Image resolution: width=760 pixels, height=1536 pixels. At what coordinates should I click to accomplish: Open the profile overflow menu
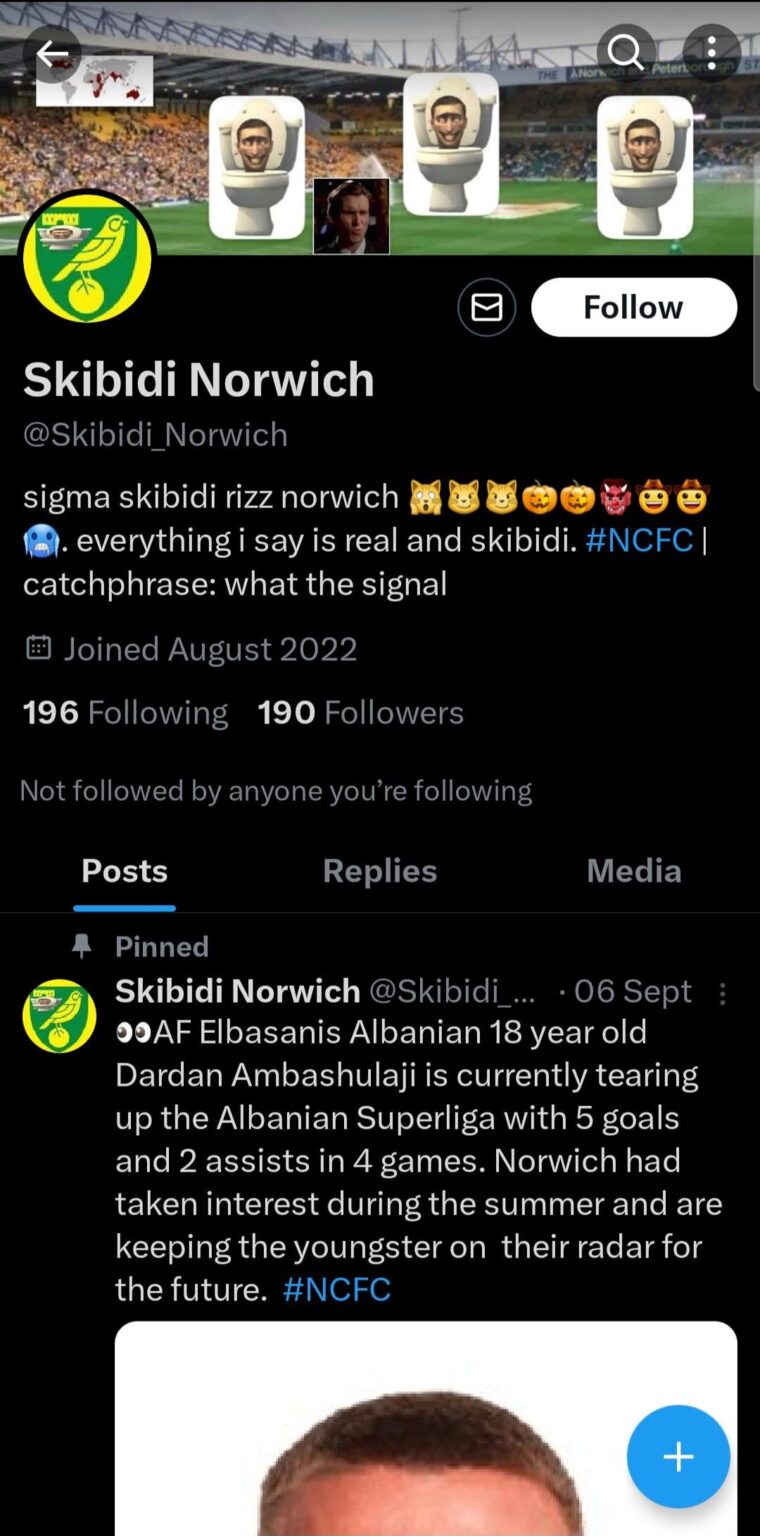click(711, 52)
